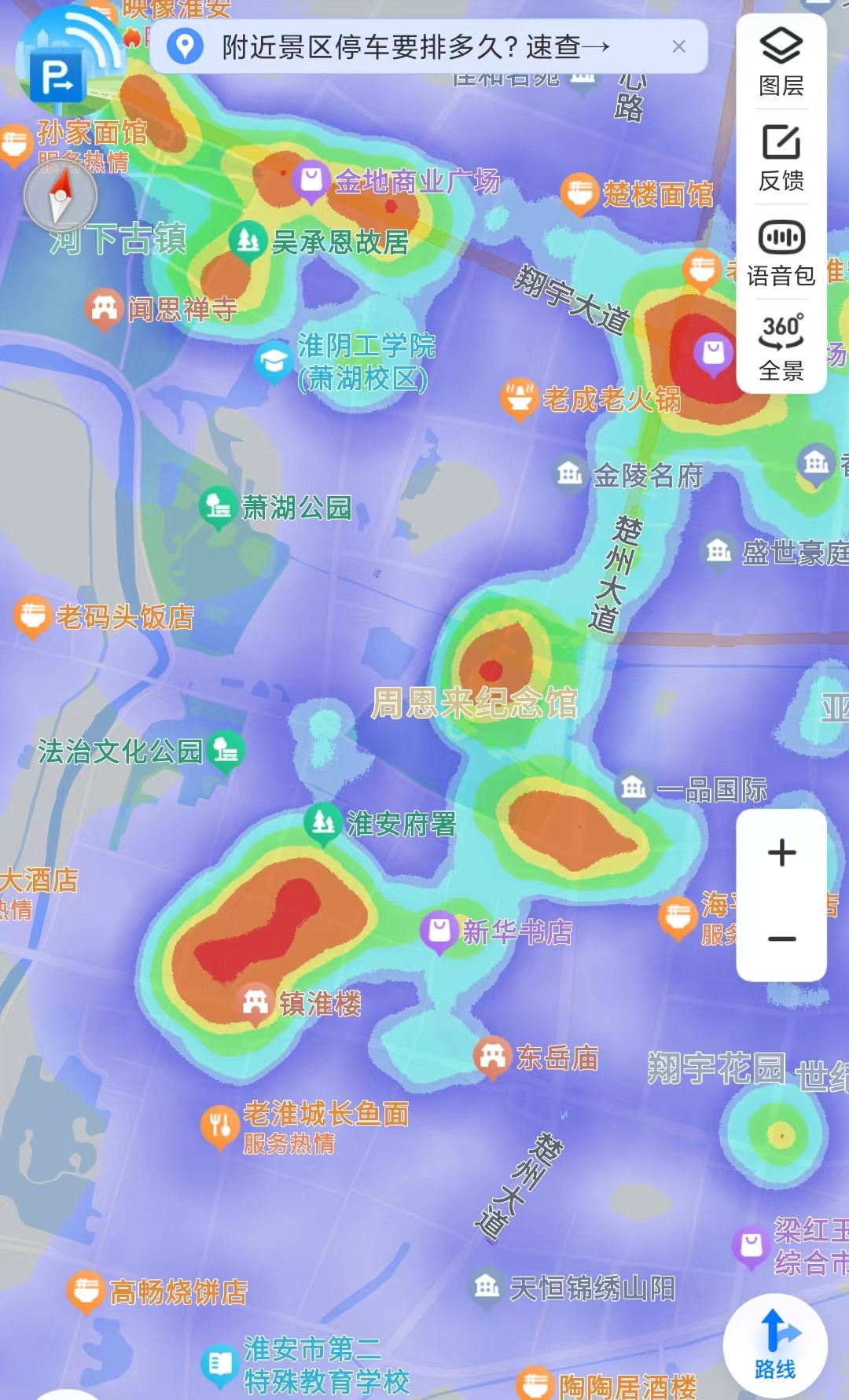
Task: Select the 老淮城长鱼面 restaurant marker
Action: 221,1126
